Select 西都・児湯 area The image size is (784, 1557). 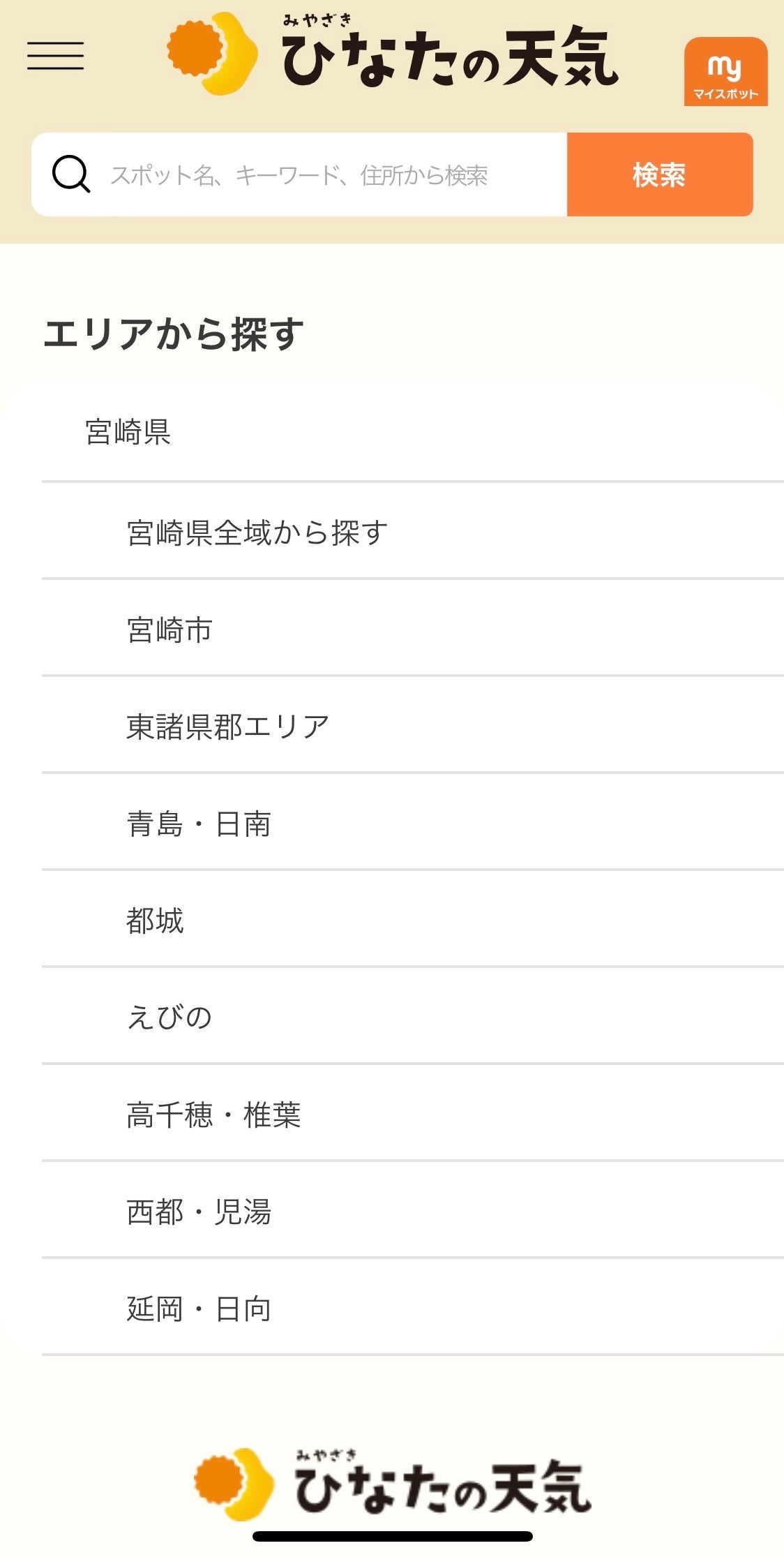199,1212
